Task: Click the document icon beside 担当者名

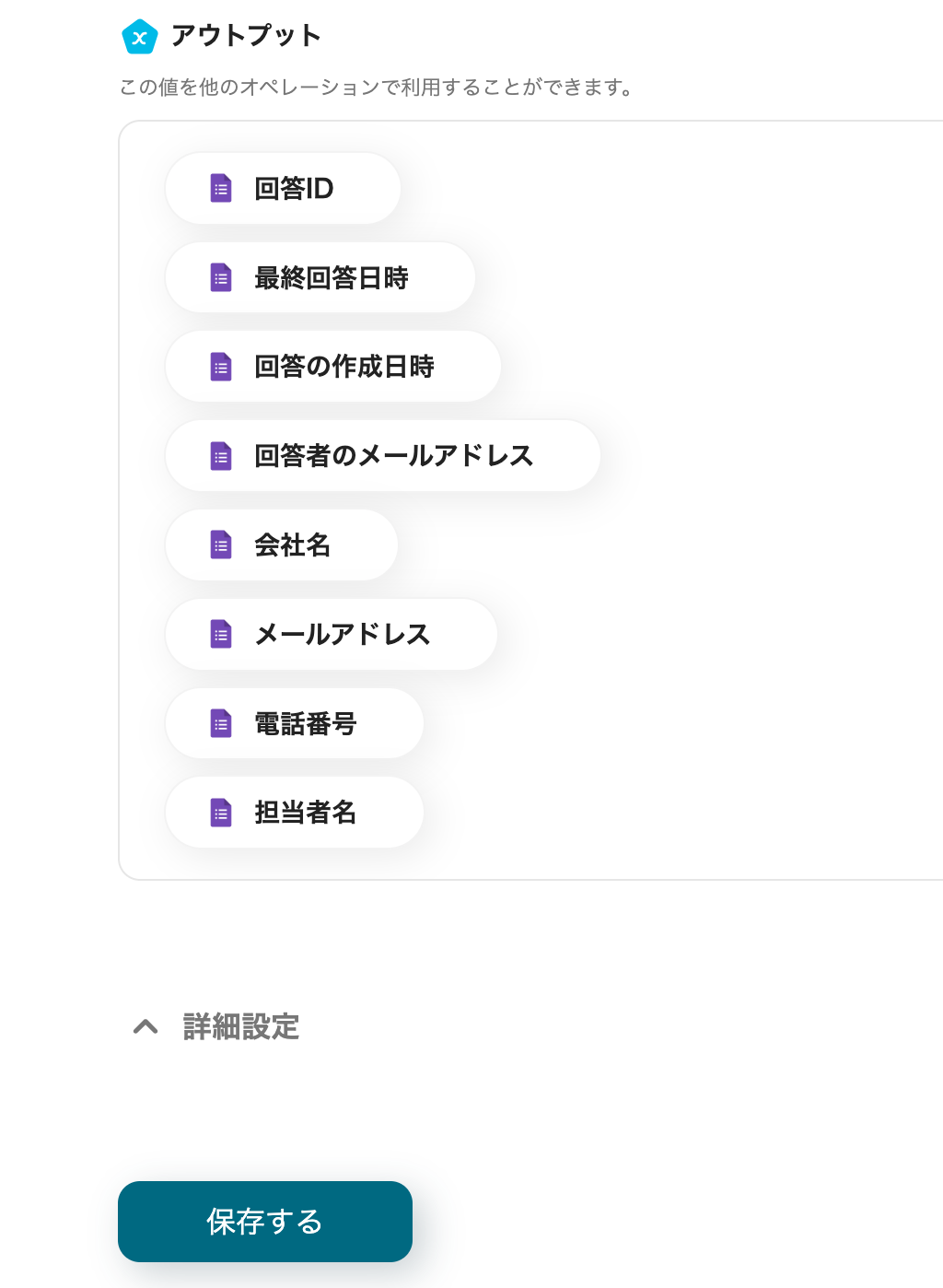Action: (222, 813)
